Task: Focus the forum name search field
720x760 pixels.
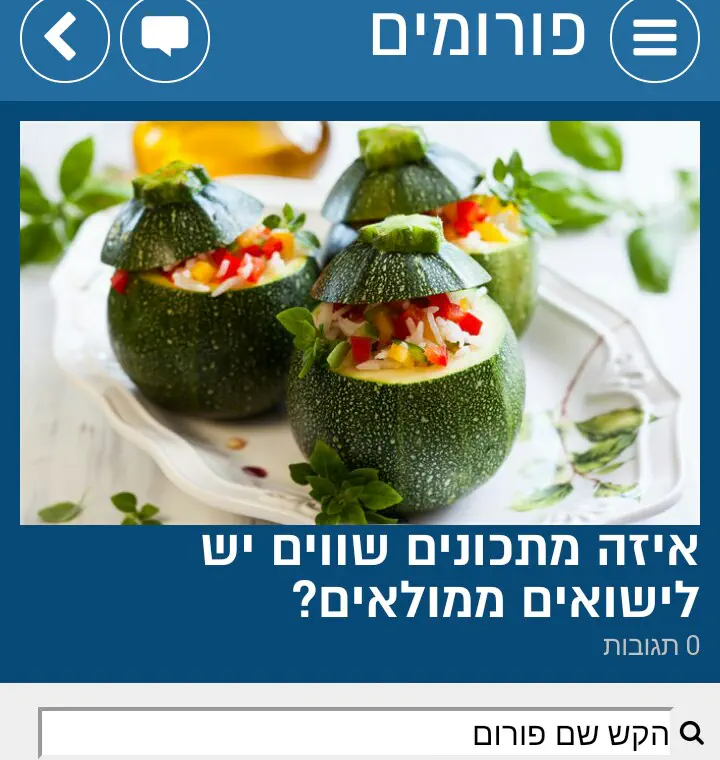Action: point(355,735)
